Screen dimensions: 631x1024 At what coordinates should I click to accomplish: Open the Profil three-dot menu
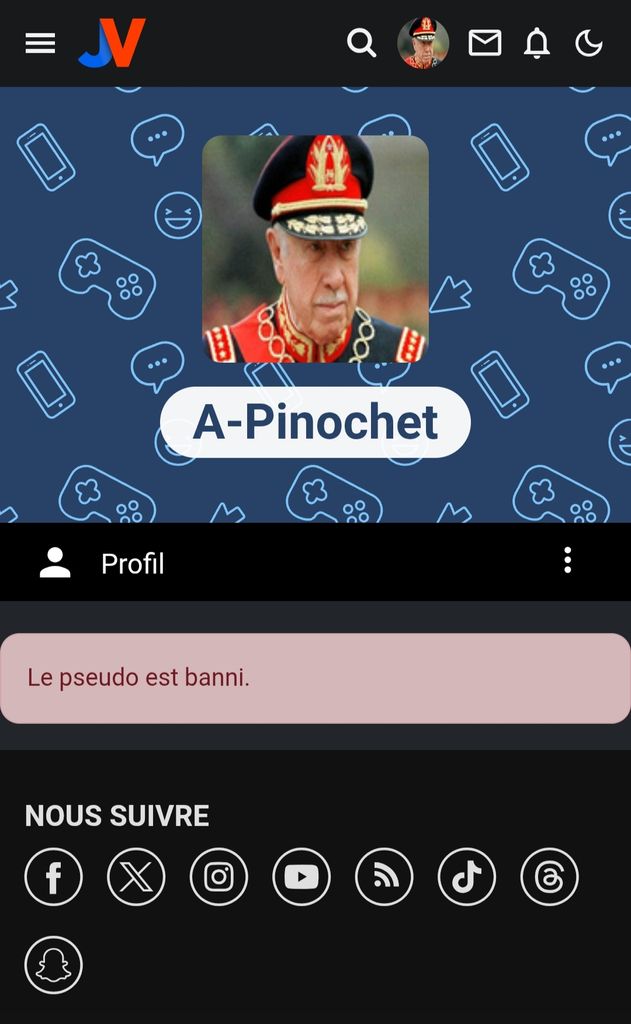click(x=567, y=560)
